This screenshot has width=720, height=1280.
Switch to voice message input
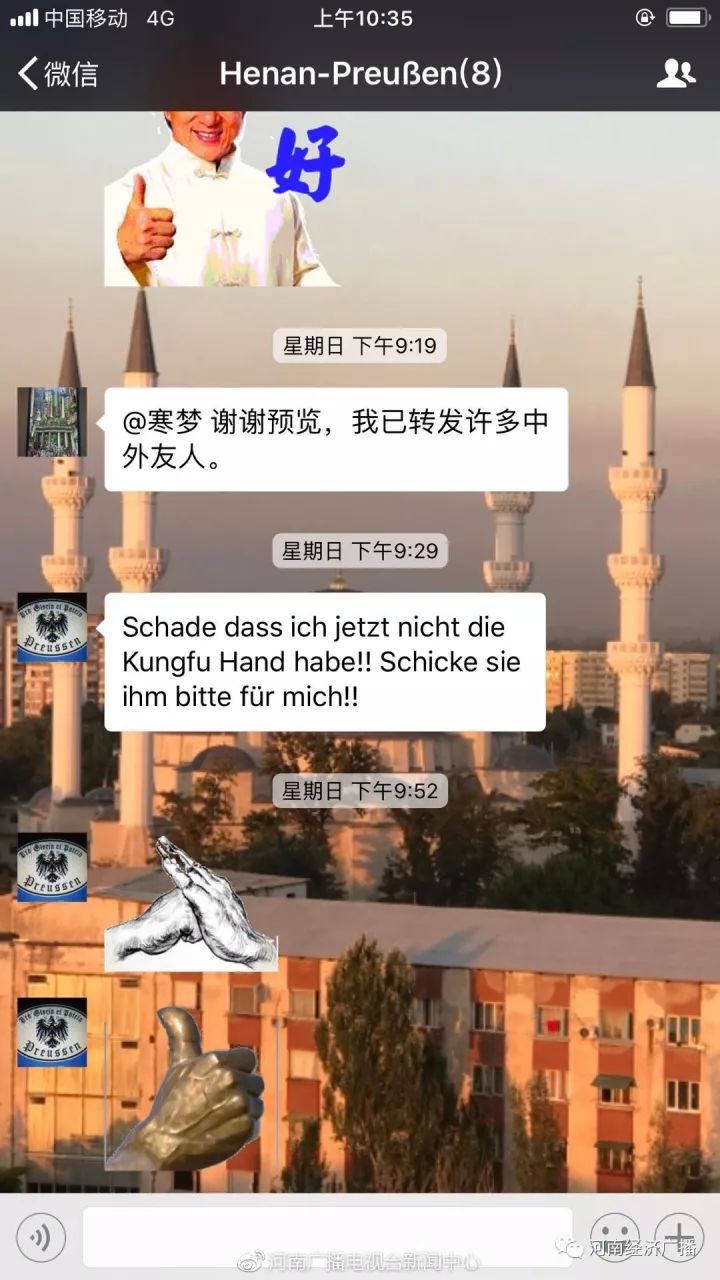[41, 1238]
